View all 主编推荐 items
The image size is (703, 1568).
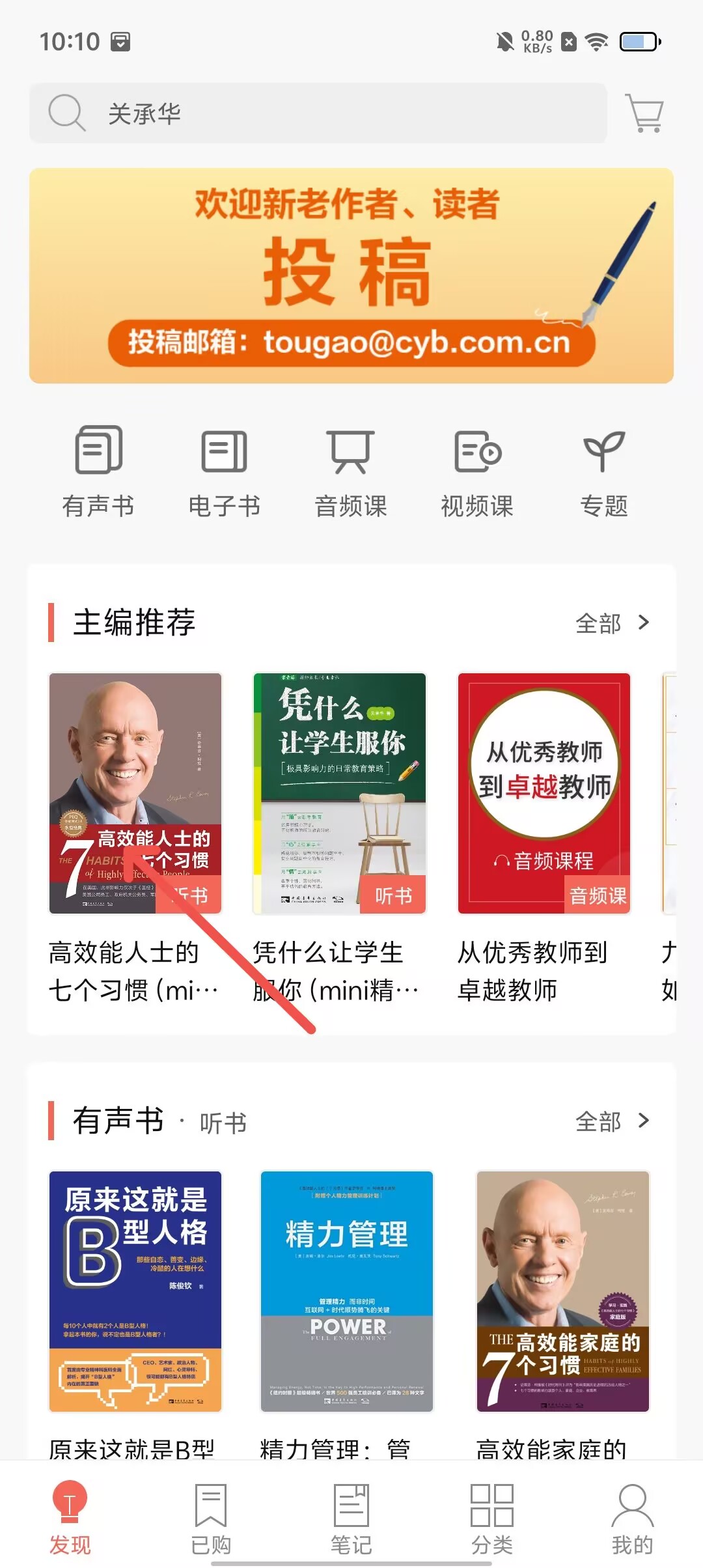(612, 623)
